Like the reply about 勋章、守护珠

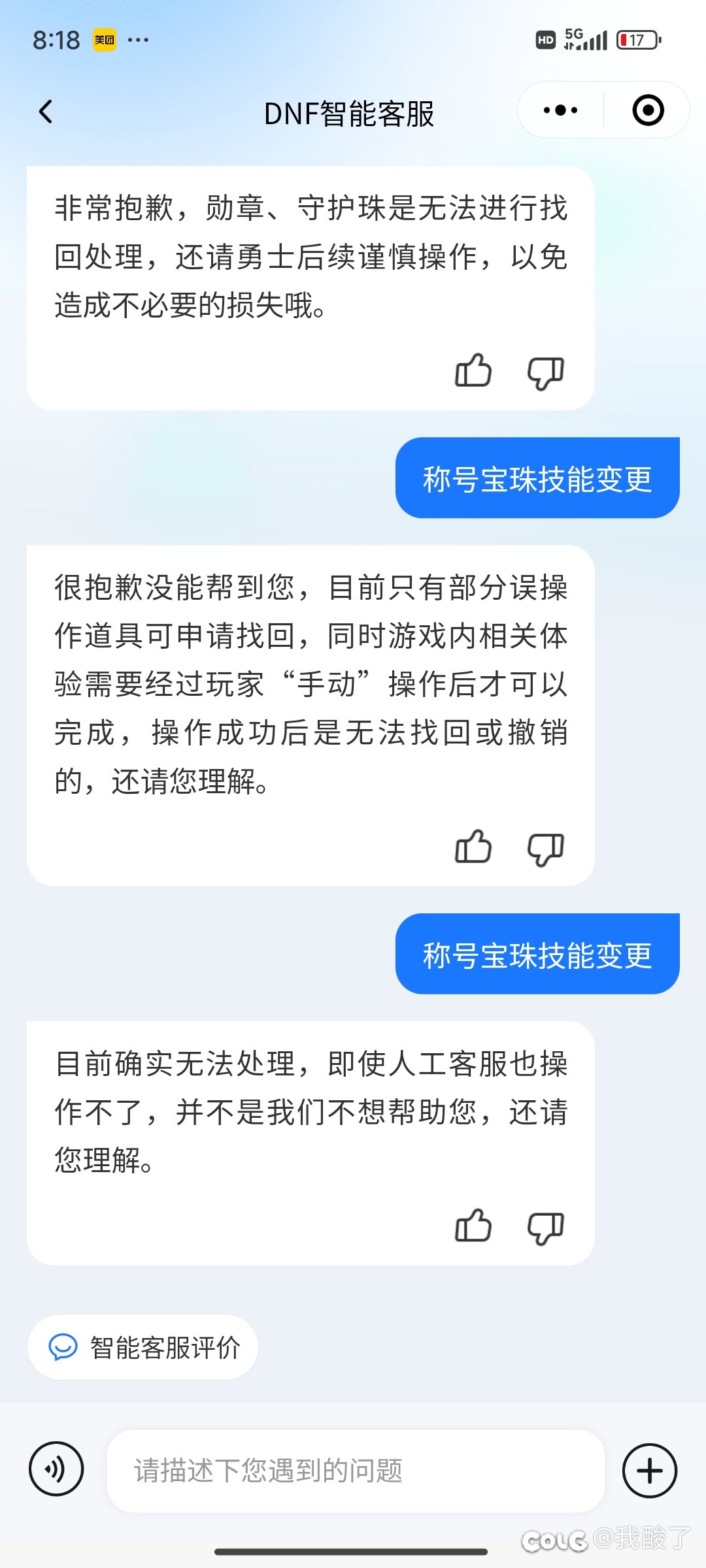473,371
